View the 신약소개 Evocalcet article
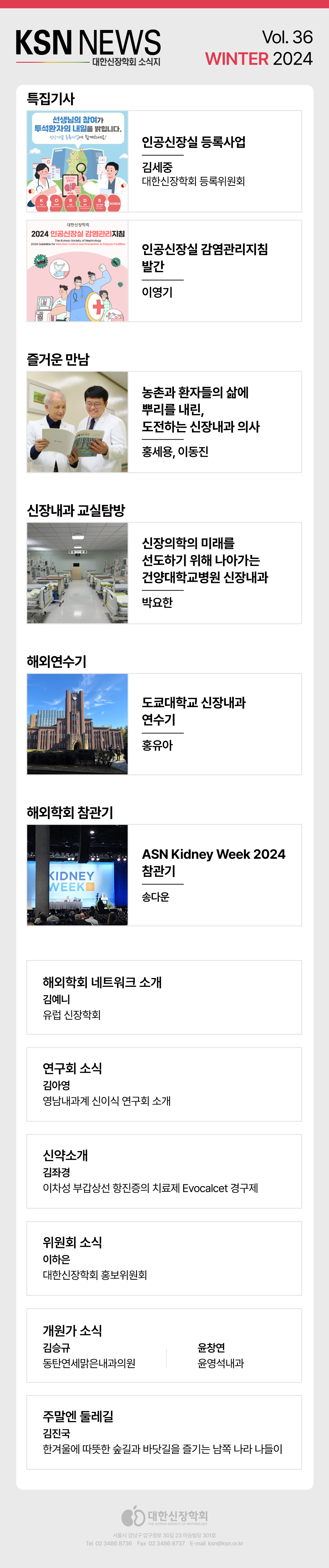Viewport: 329px width, 1568px height. pyautogui.click(x=164, y=1171)
